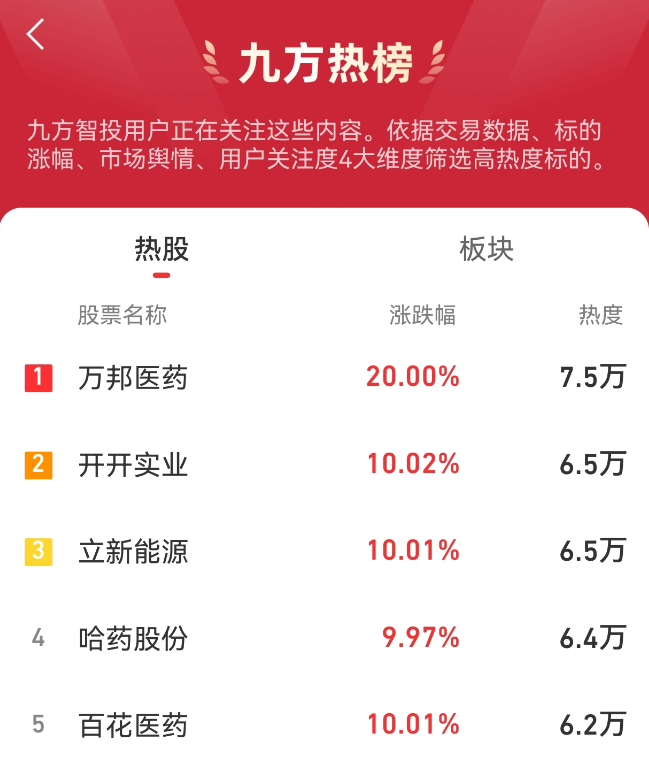
Task: Go back using the top-left arrow
Action: (35, 34)
